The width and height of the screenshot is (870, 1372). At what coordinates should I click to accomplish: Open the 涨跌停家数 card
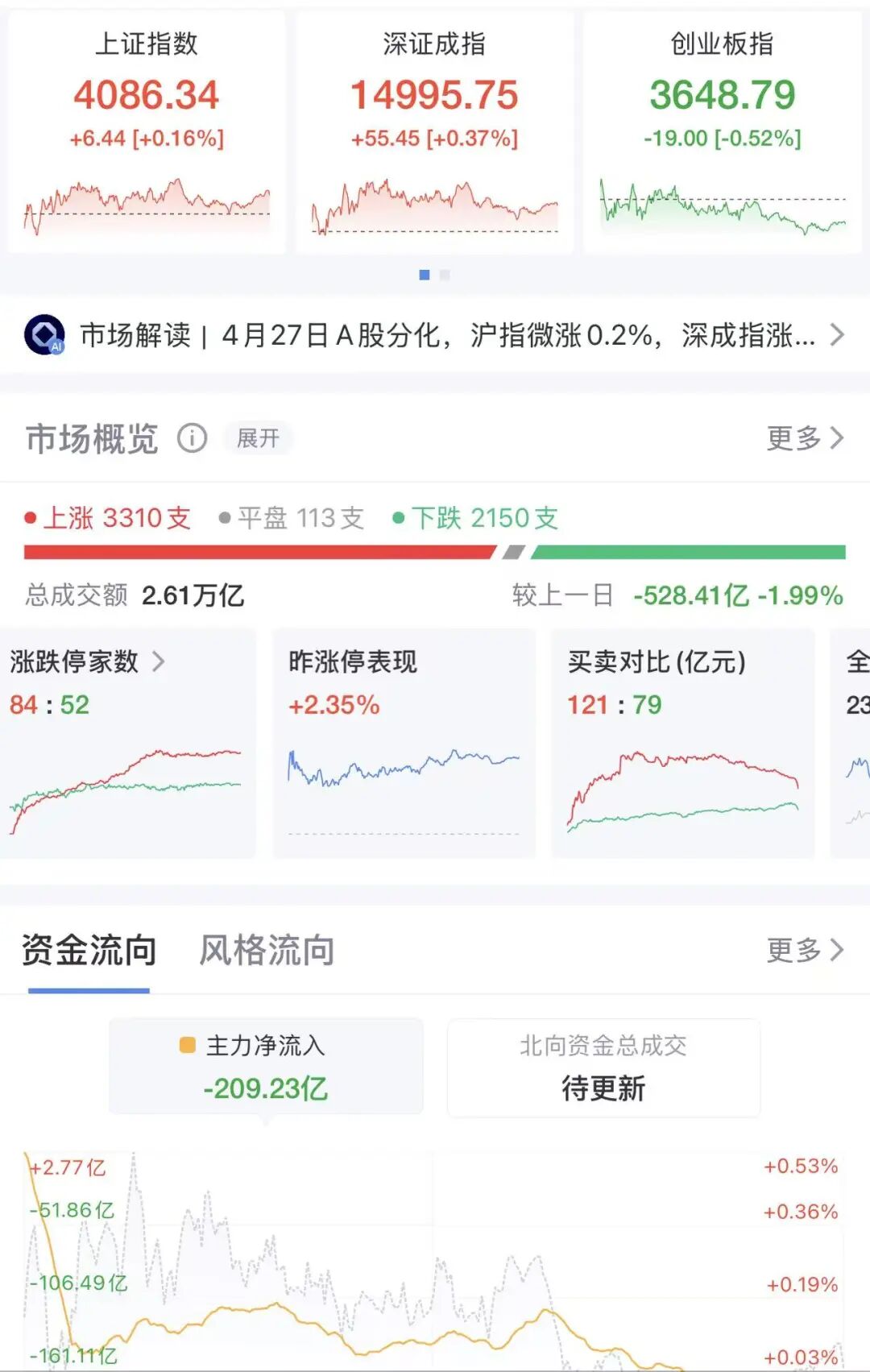coord(127,743)
